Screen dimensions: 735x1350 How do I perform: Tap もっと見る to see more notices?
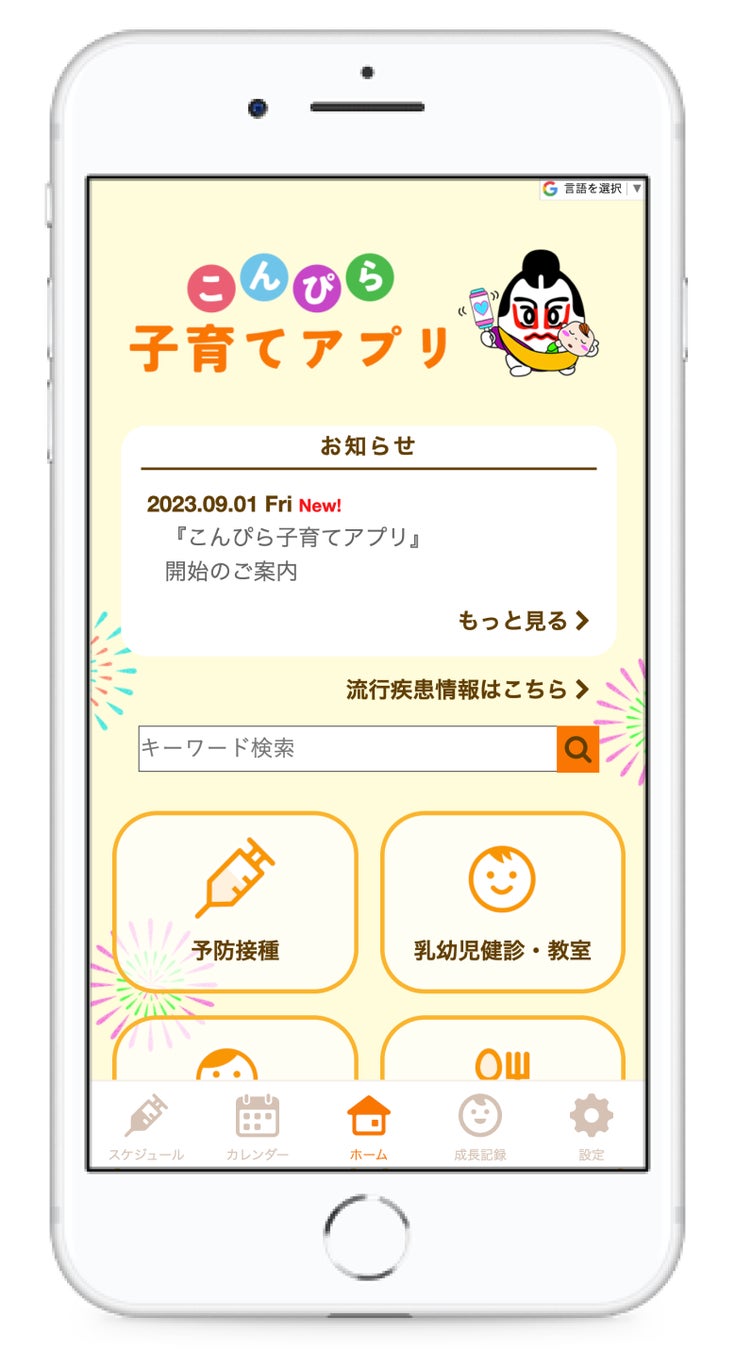[x=524, y=621]
